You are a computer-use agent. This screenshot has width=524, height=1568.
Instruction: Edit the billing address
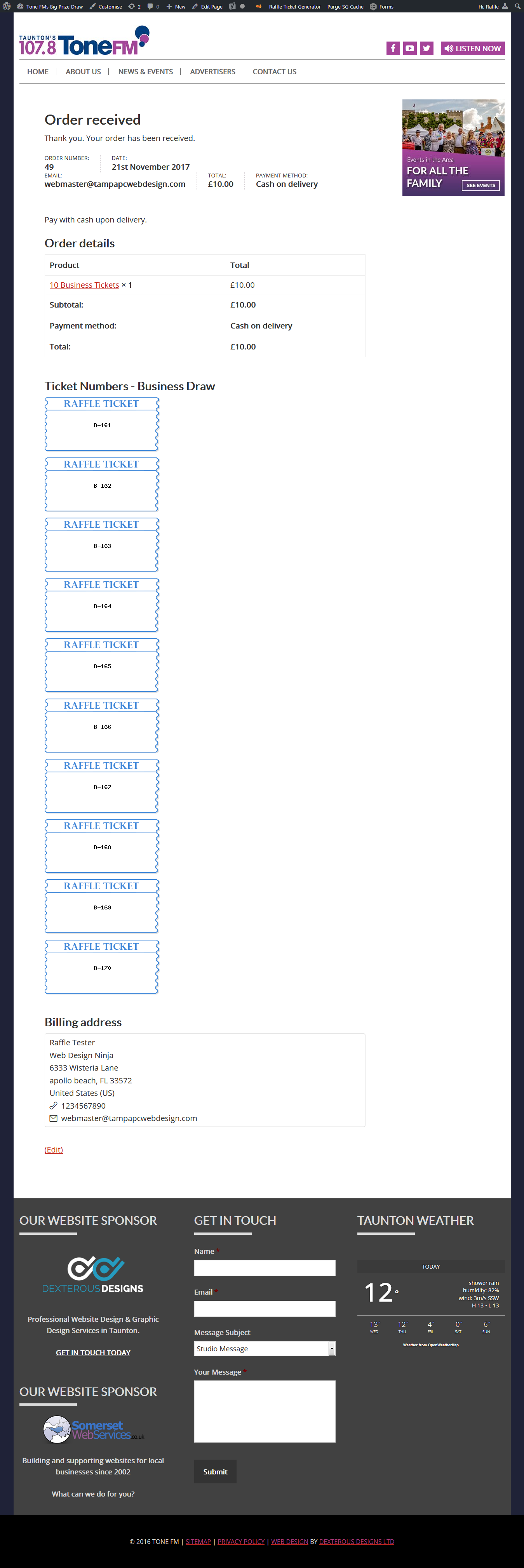(54, 1149)
